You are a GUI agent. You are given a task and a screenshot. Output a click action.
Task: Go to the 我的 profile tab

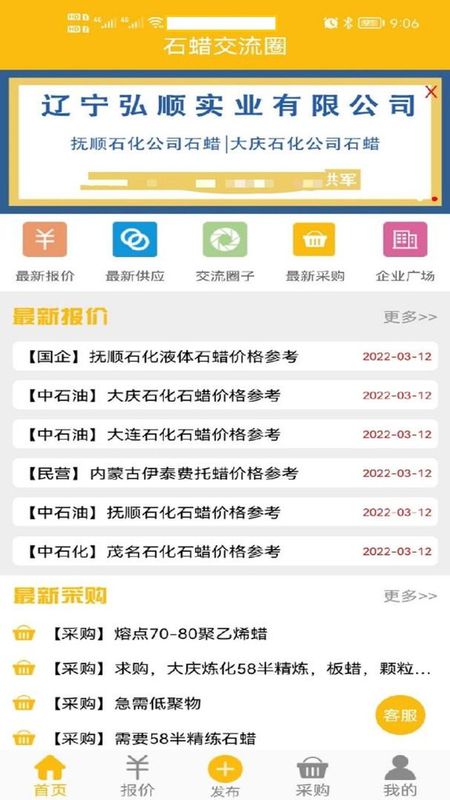[x=401, y=776]
